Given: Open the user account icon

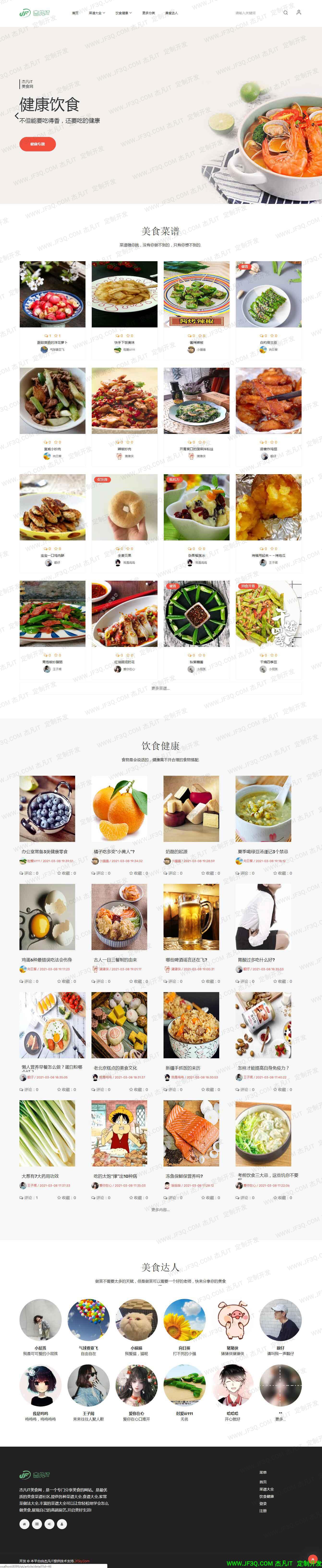Looking at the screenshot, I should click(298, 12).
